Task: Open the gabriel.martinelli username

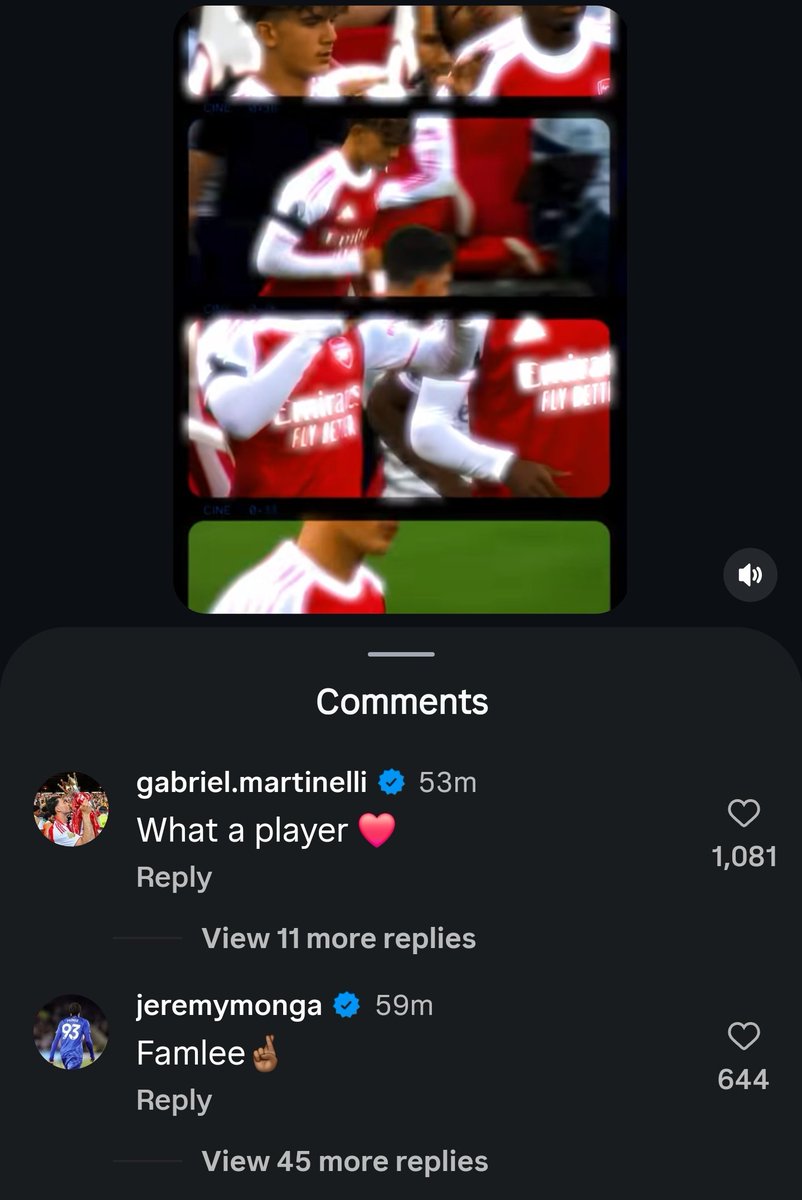Action: click(251, 782)
